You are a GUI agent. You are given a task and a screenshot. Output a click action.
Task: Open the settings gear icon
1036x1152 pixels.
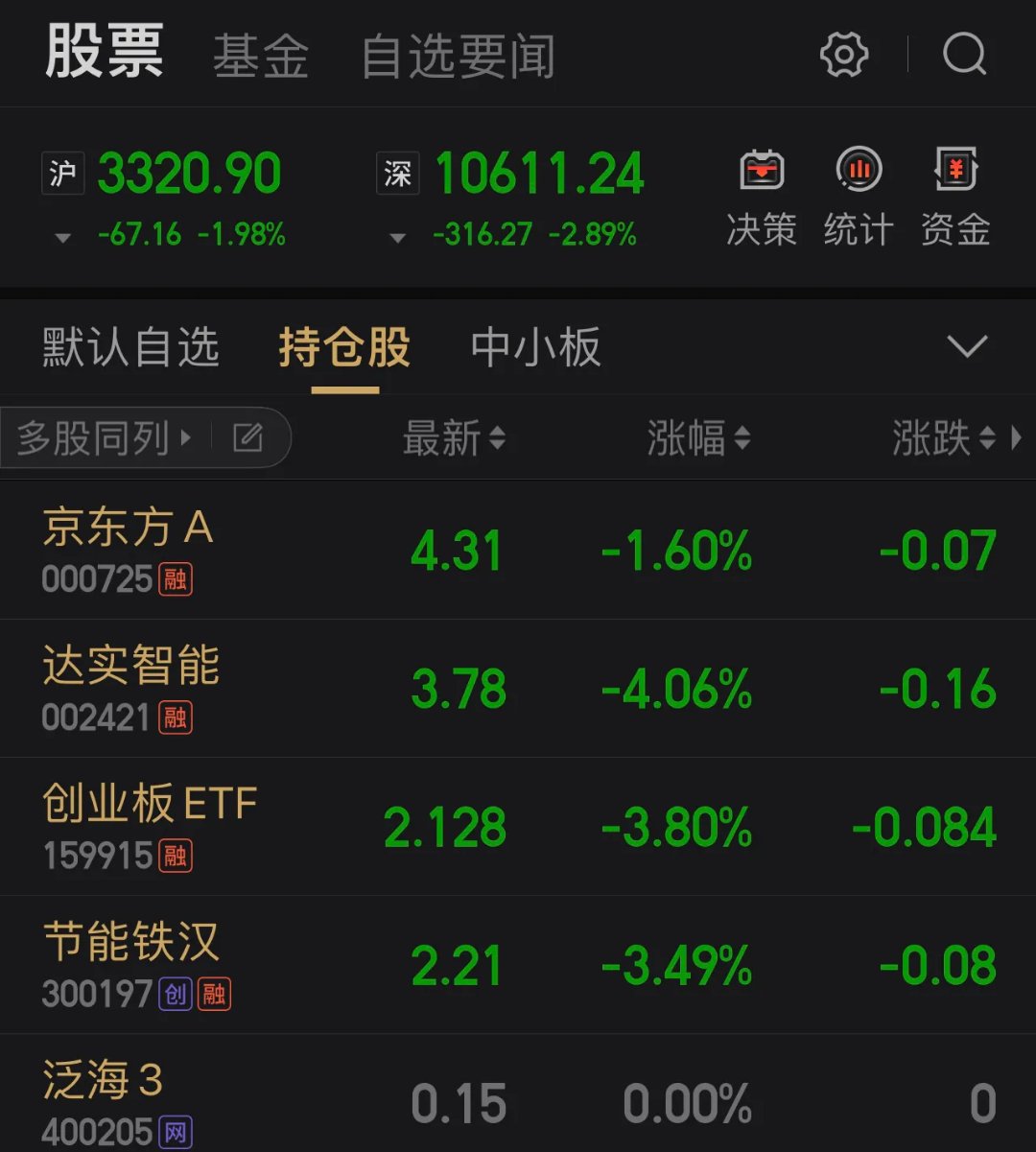(842, 55)
